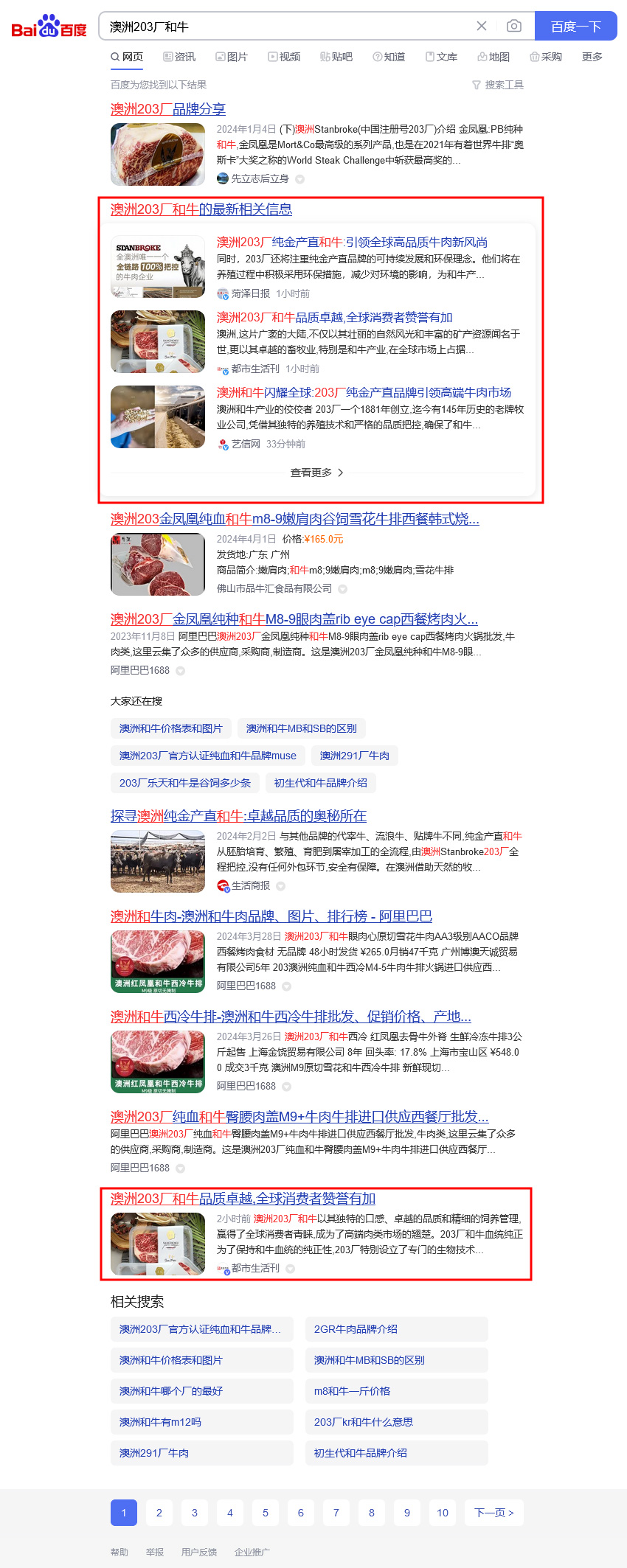Tap the 百度一下 search button

click(x=575, y=26)
